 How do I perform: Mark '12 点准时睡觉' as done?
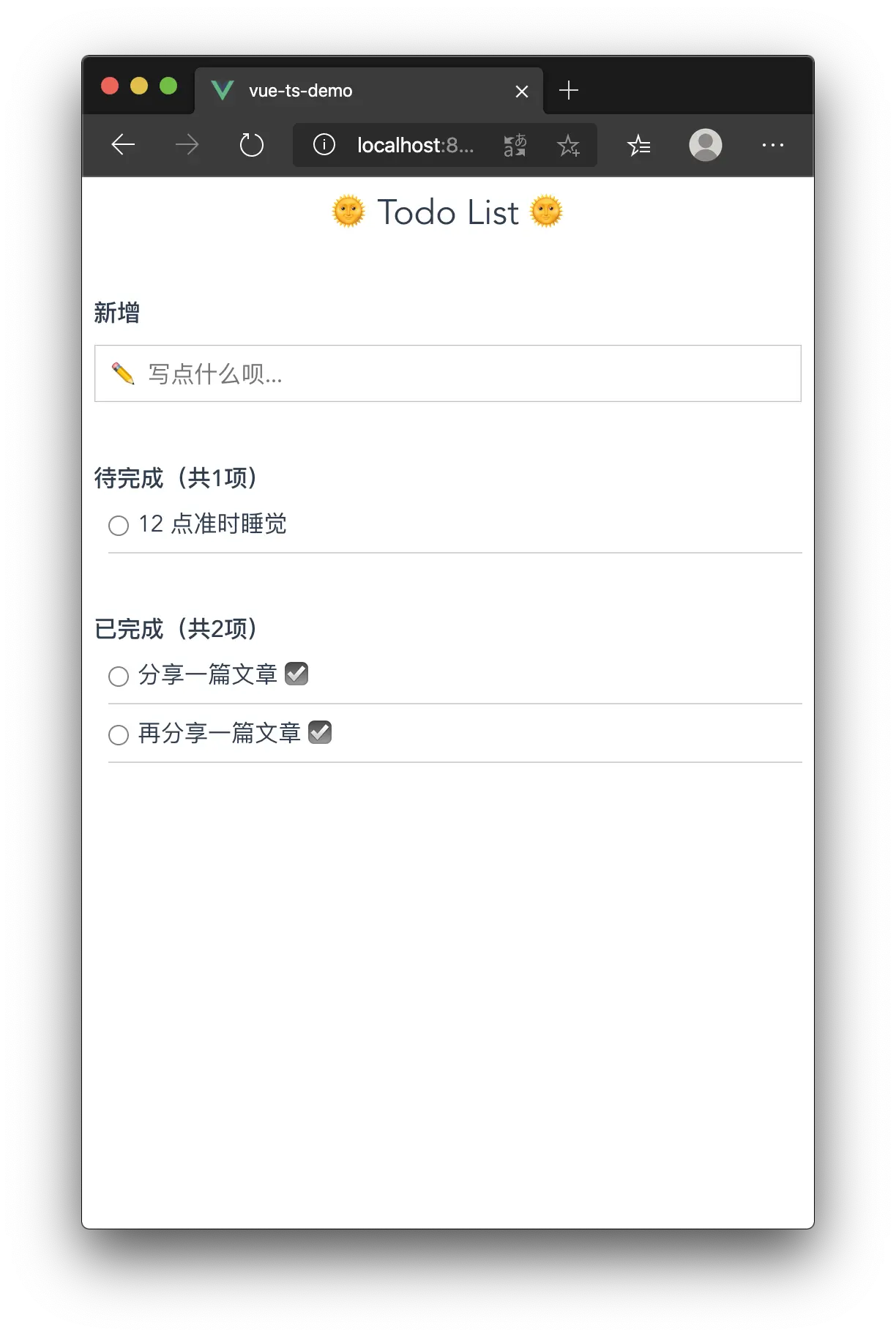[x=119, y=526]
